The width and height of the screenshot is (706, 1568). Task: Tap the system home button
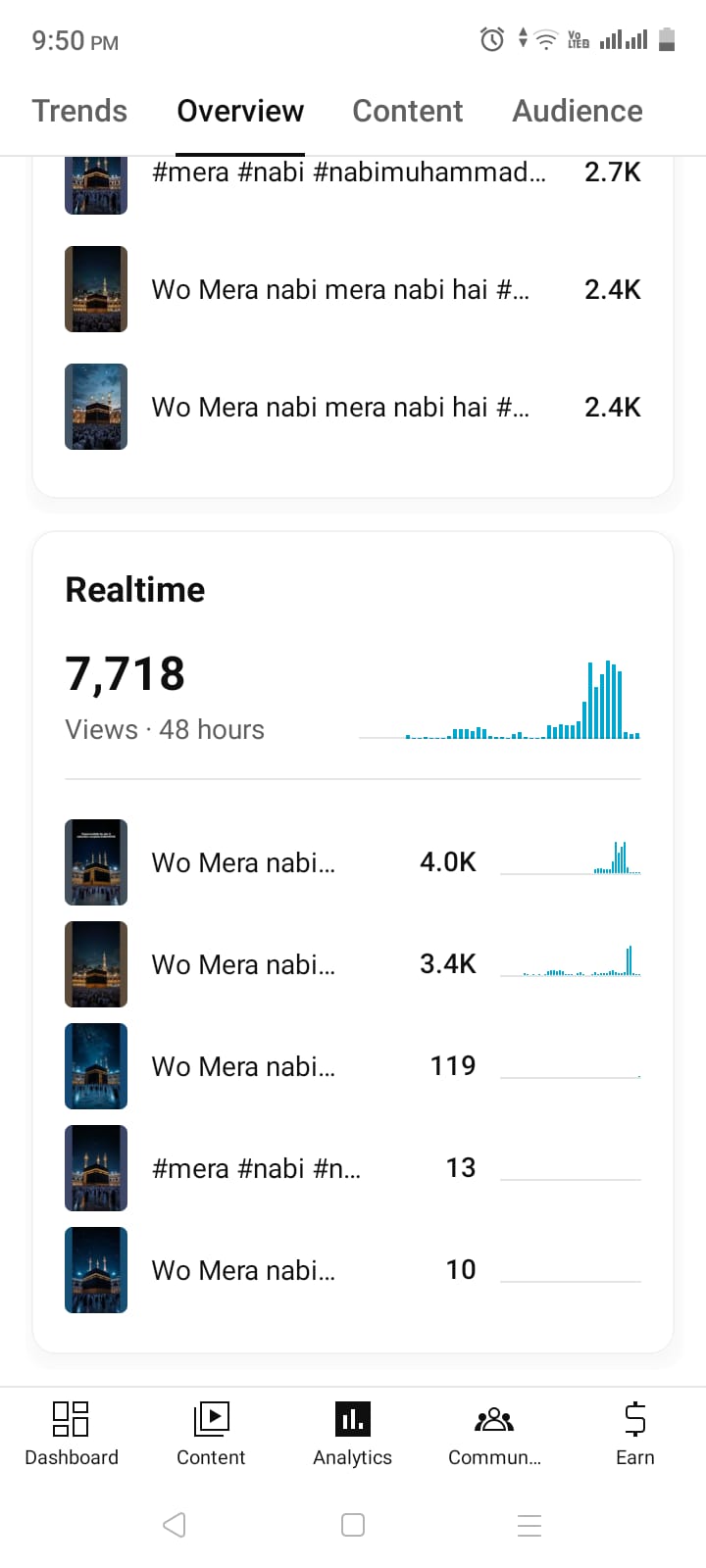click(353, 1525)
